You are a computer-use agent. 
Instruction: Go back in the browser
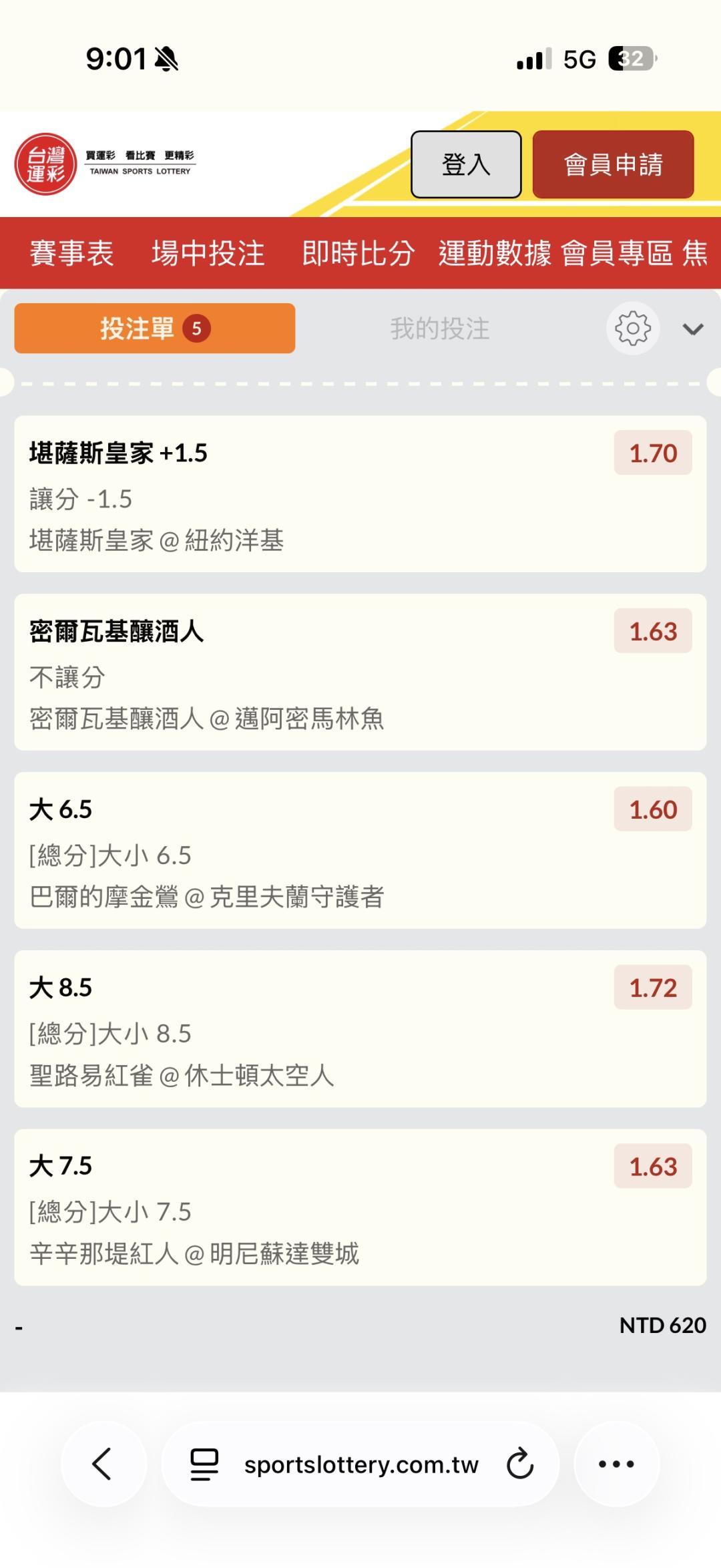click(x=103, y=1464)
